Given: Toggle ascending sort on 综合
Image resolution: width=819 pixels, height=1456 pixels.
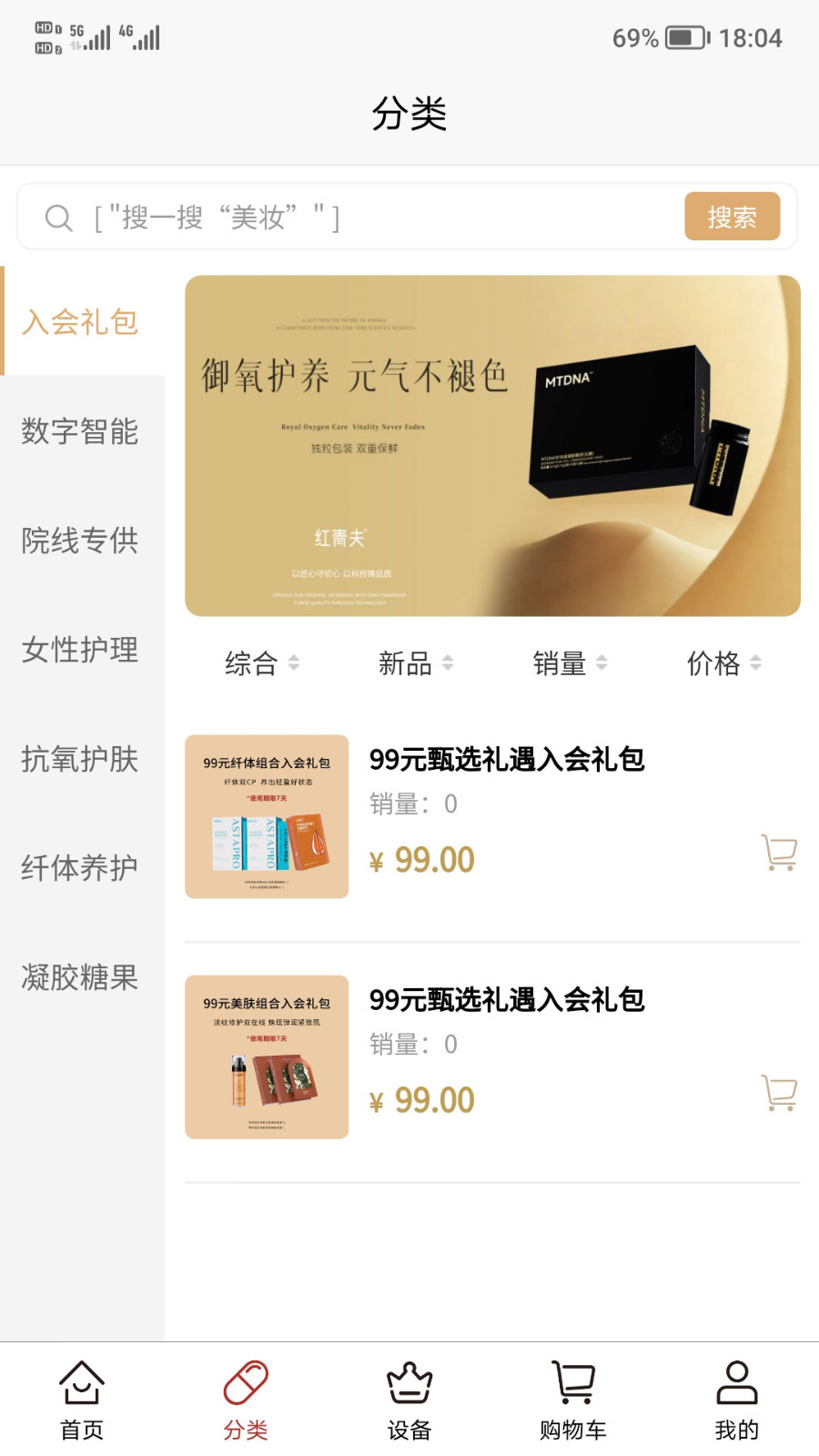Looking at the screenshot, I should click(259, 663).
